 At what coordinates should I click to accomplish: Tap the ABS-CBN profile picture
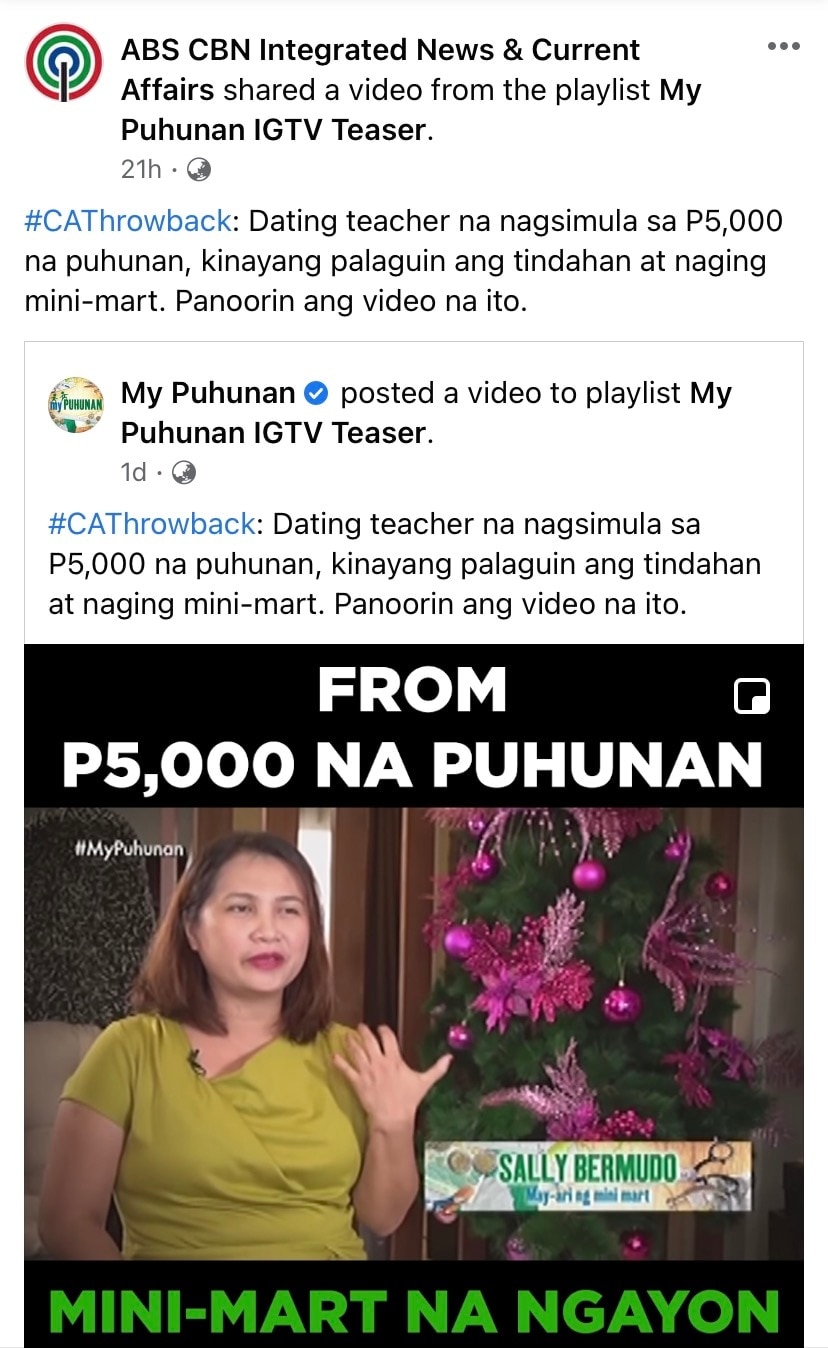pos(64,62)
